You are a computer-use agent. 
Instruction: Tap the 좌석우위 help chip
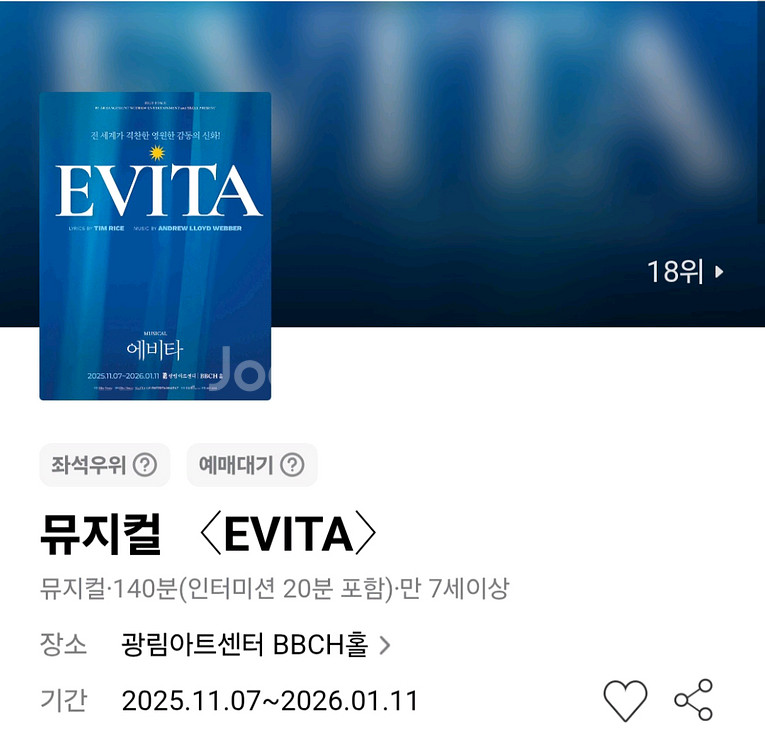[x=104, y=465]
